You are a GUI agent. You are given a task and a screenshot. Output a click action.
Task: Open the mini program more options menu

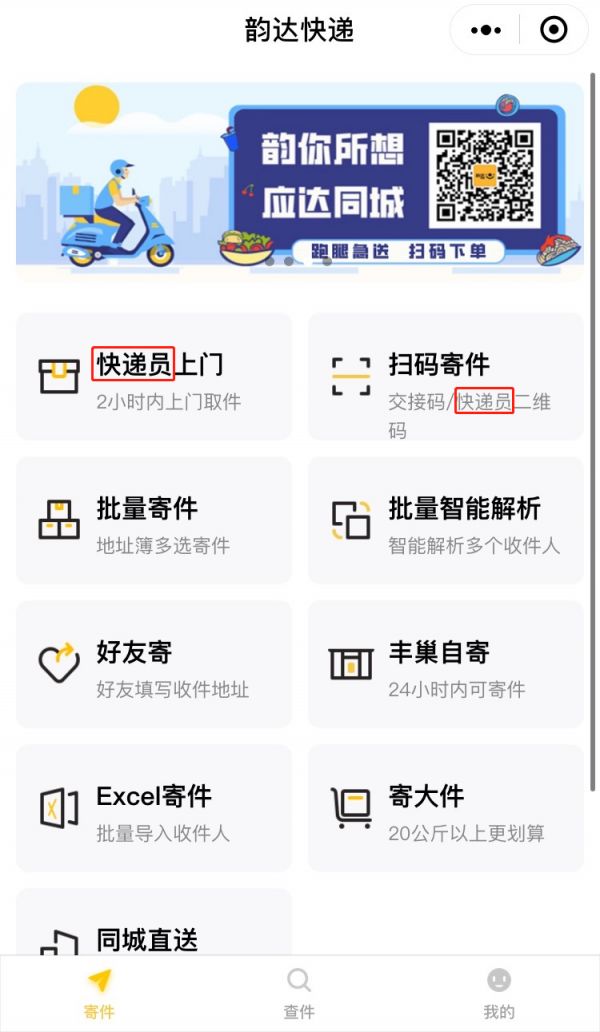pyautogui.click(x=486, y=30)
